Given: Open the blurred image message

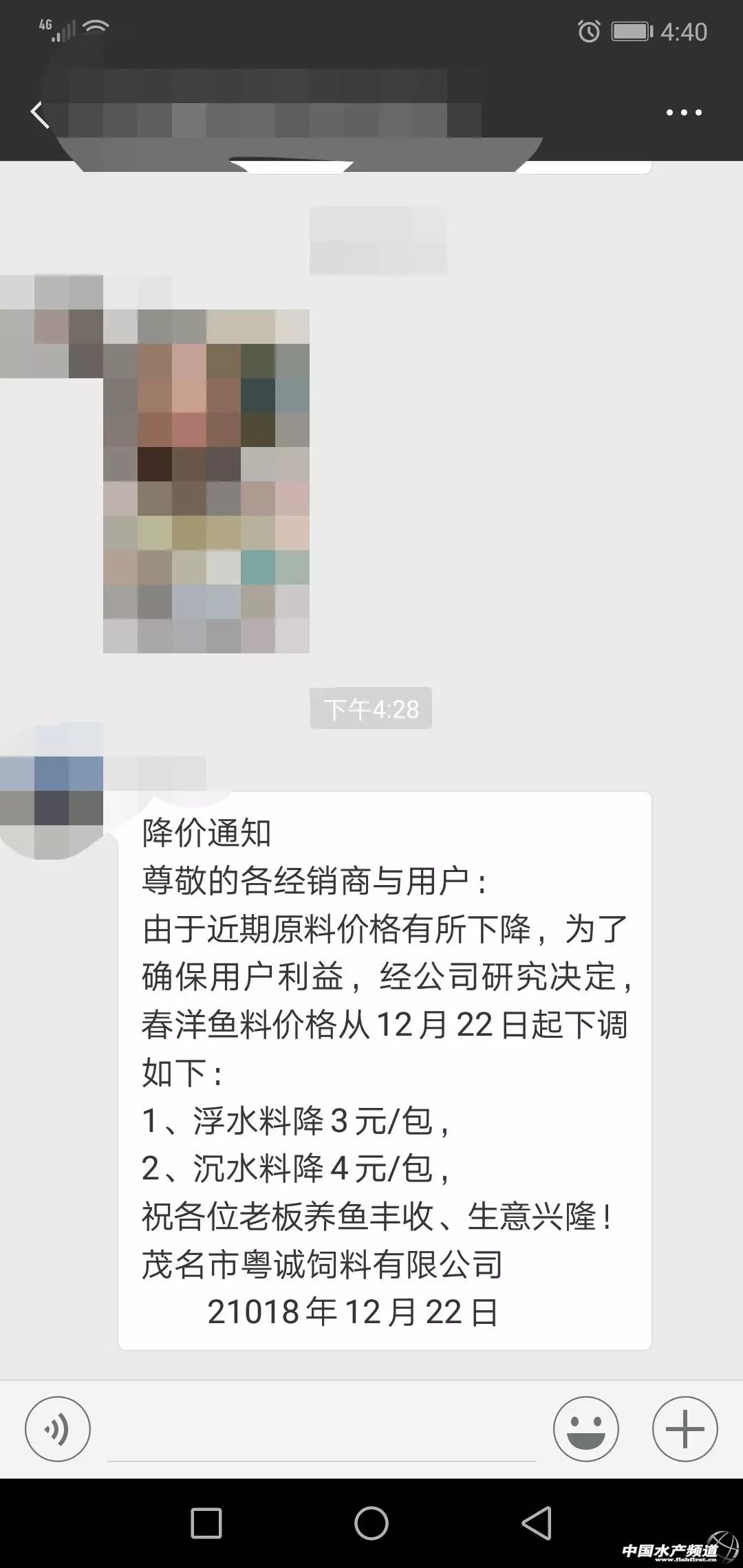Looking at the screenshot, I should [206, 481].
